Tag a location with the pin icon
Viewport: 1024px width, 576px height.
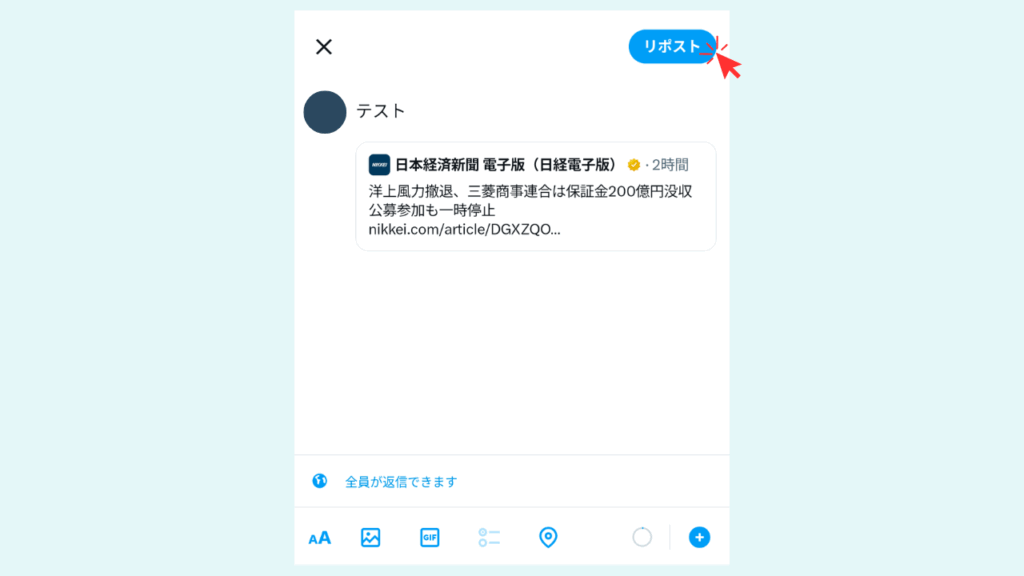click(x=548, y=538)
